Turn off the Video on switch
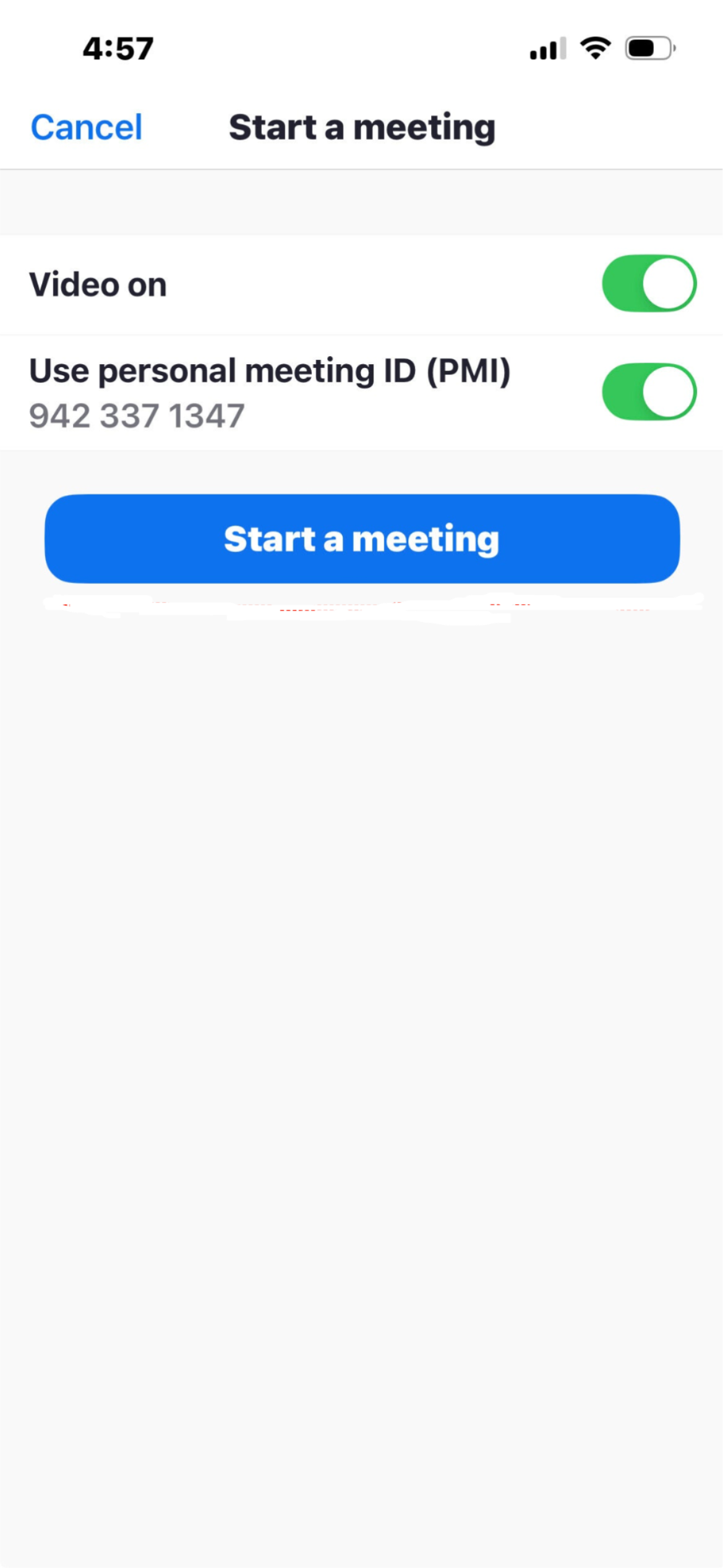723x1568 pixels. 649,284
